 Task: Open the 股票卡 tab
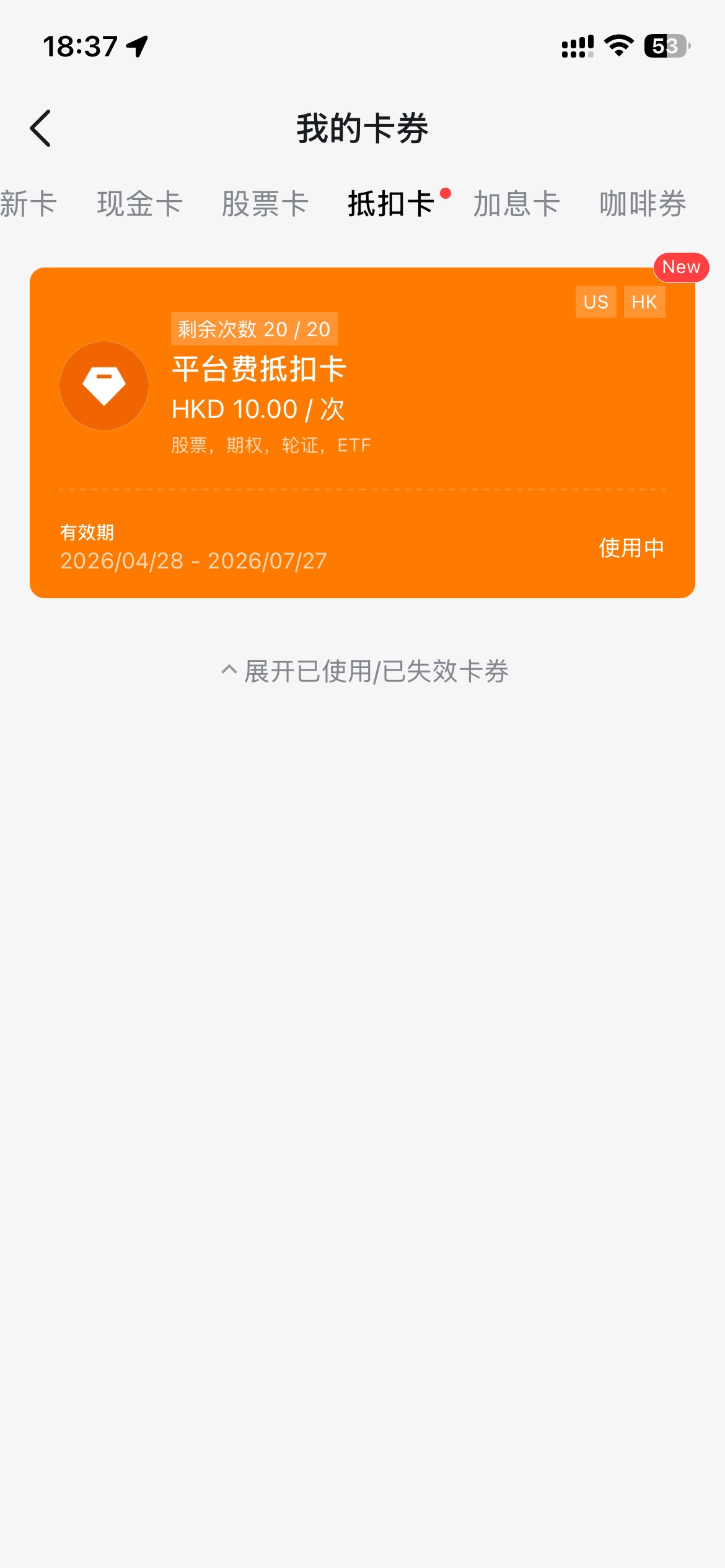(265, 204)
